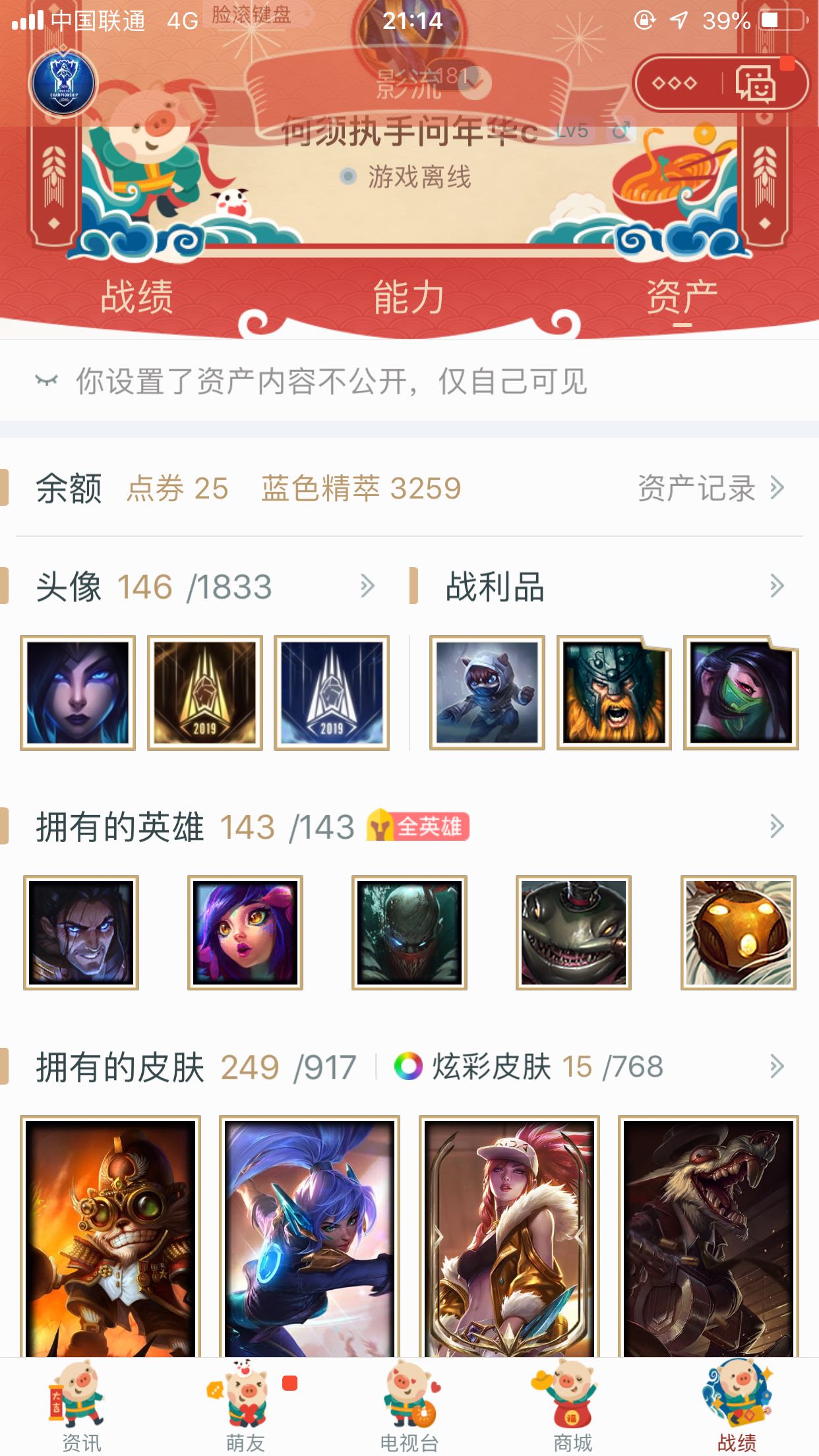Tap the world championship profile avatar

pos(63,84)
